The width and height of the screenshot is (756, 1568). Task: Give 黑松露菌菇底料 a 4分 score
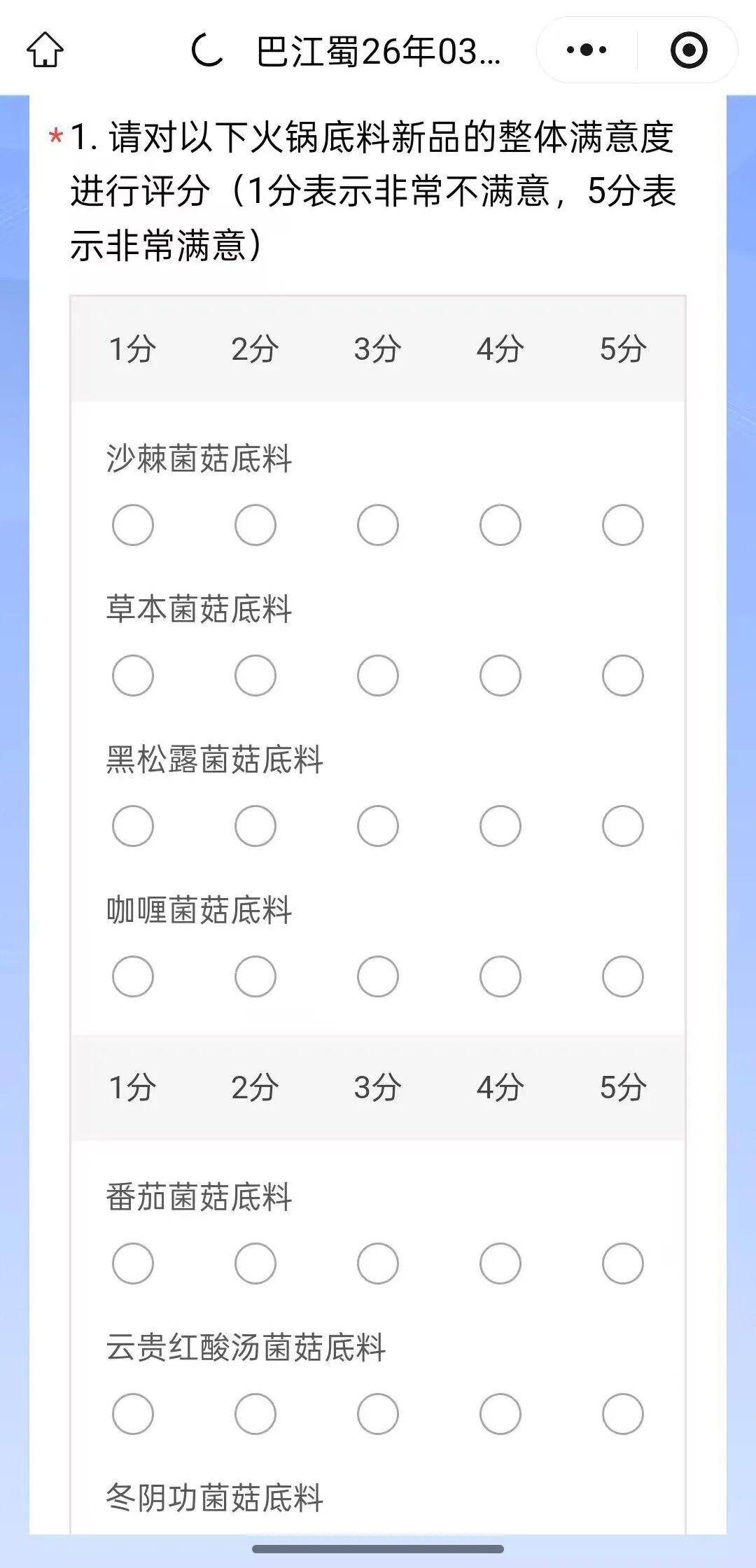click(x=500, y=826)
